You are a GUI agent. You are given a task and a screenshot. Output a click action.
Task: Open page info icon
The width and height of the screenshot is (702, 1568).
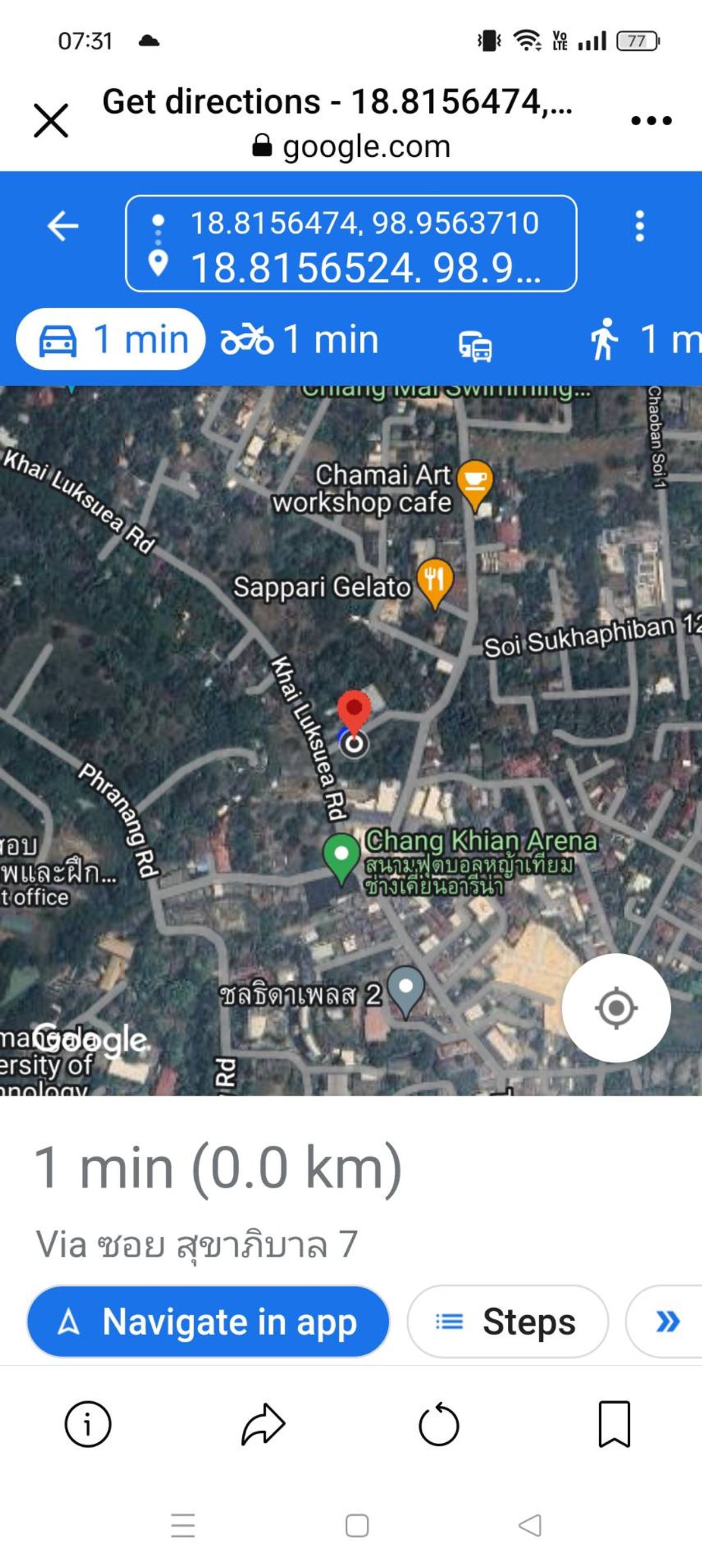(x=88, y=1424)
